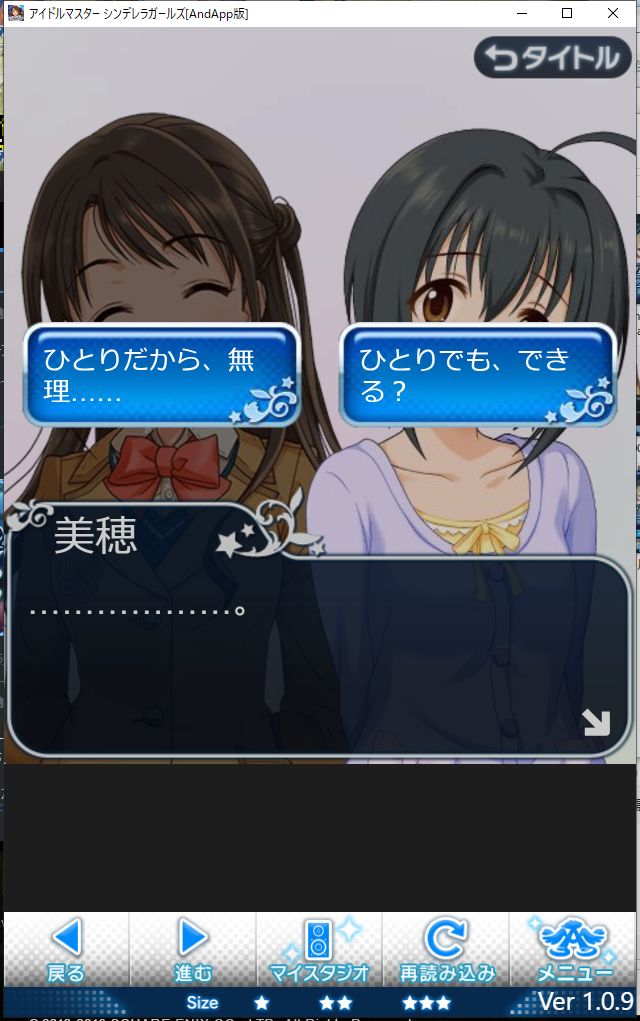Open マイスタジオ
The image size is (640, 1021).
tap(320, 949)
